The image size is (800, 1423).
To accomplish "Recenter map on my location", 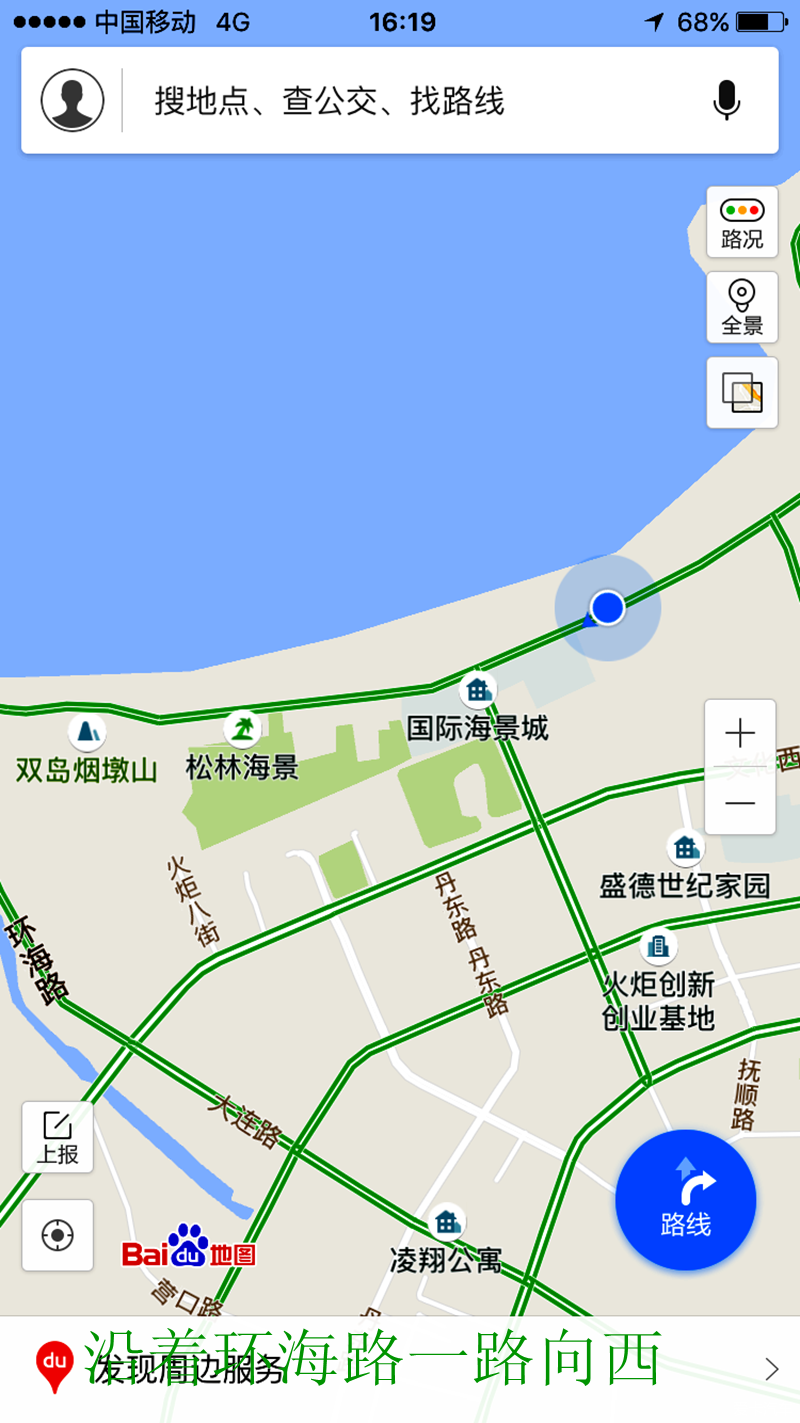I will (58, 1235).
